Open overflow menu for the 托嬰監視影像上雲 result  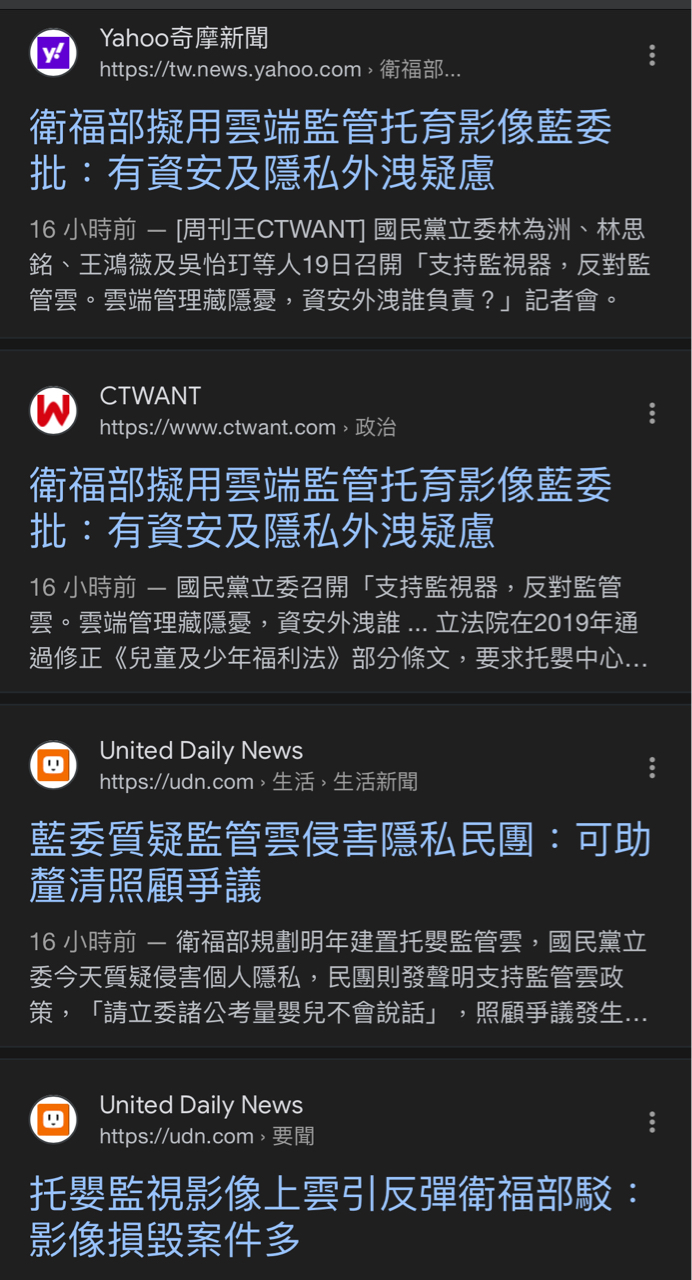click(x=652, y=1123)
